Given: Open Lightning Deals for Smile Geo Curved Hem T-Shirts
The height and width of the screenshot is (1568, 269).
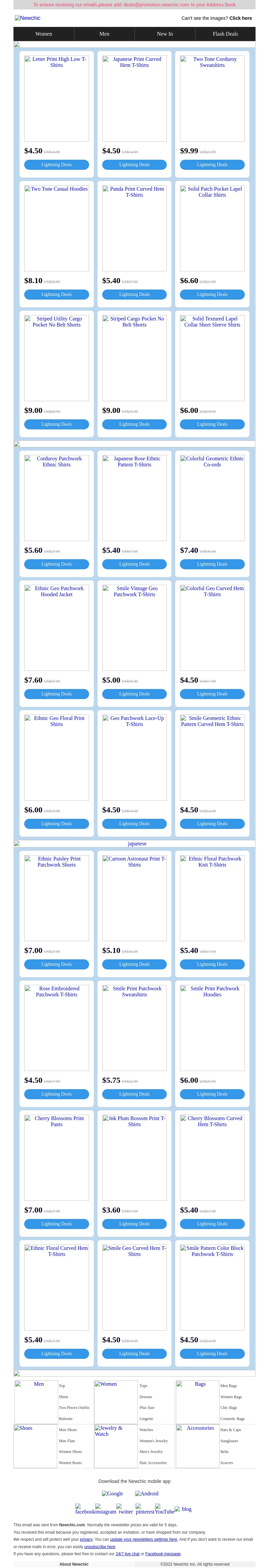Looking at the screenshot, I should pos(134,1354).
